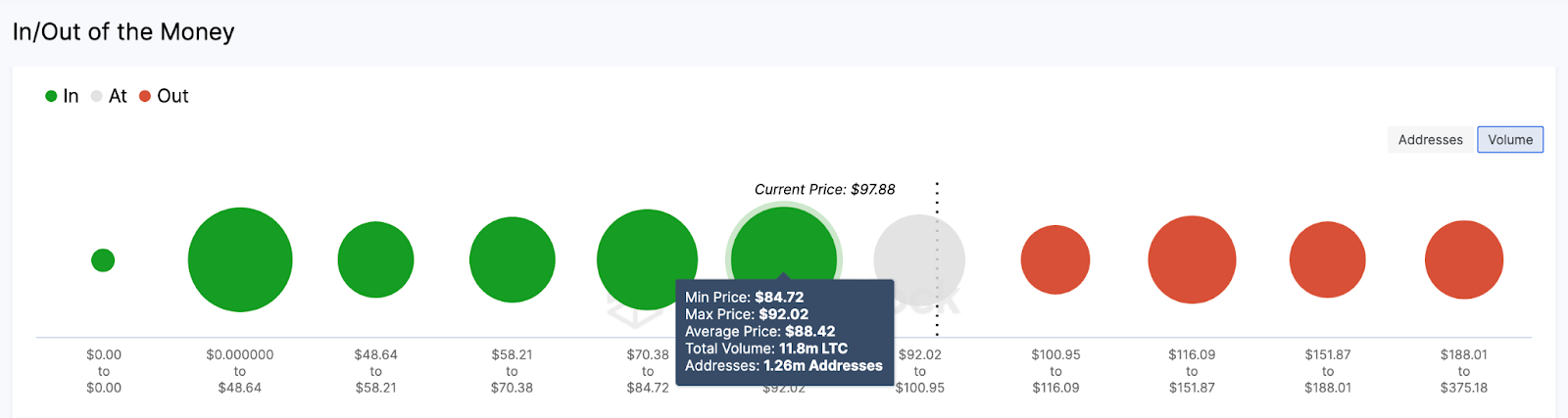This screenshot has width=1568, height=418.
Task: Tap the red bubble for $188.01 to $375.18
Action: click(1463, 259)
